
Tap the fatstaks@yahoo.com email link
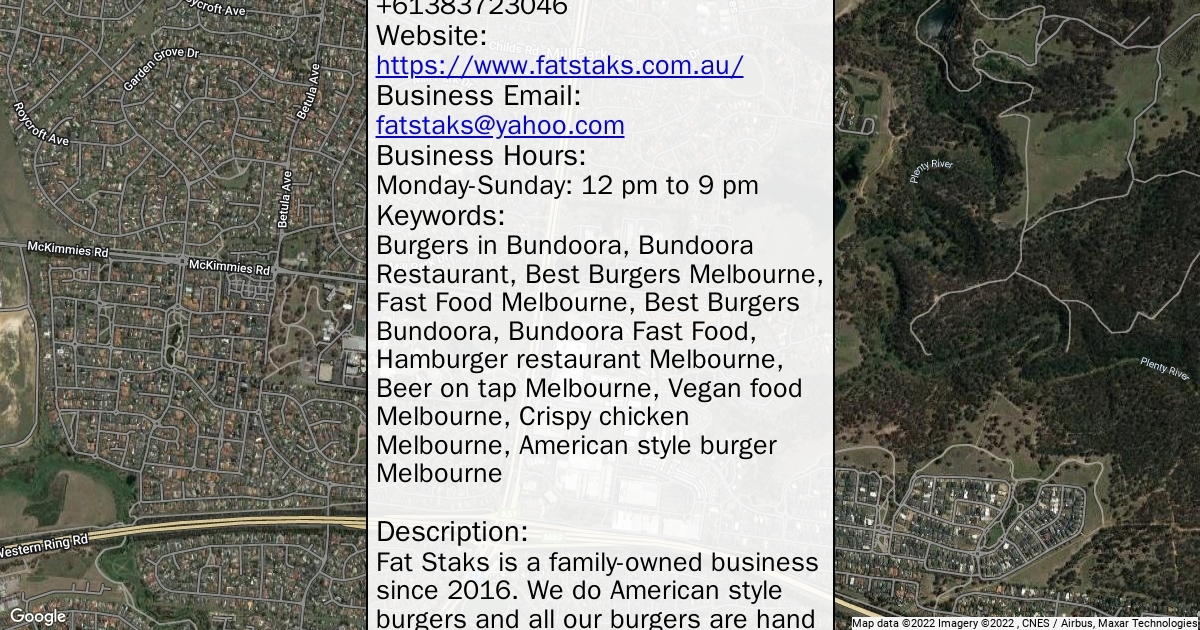click(500, 126)
